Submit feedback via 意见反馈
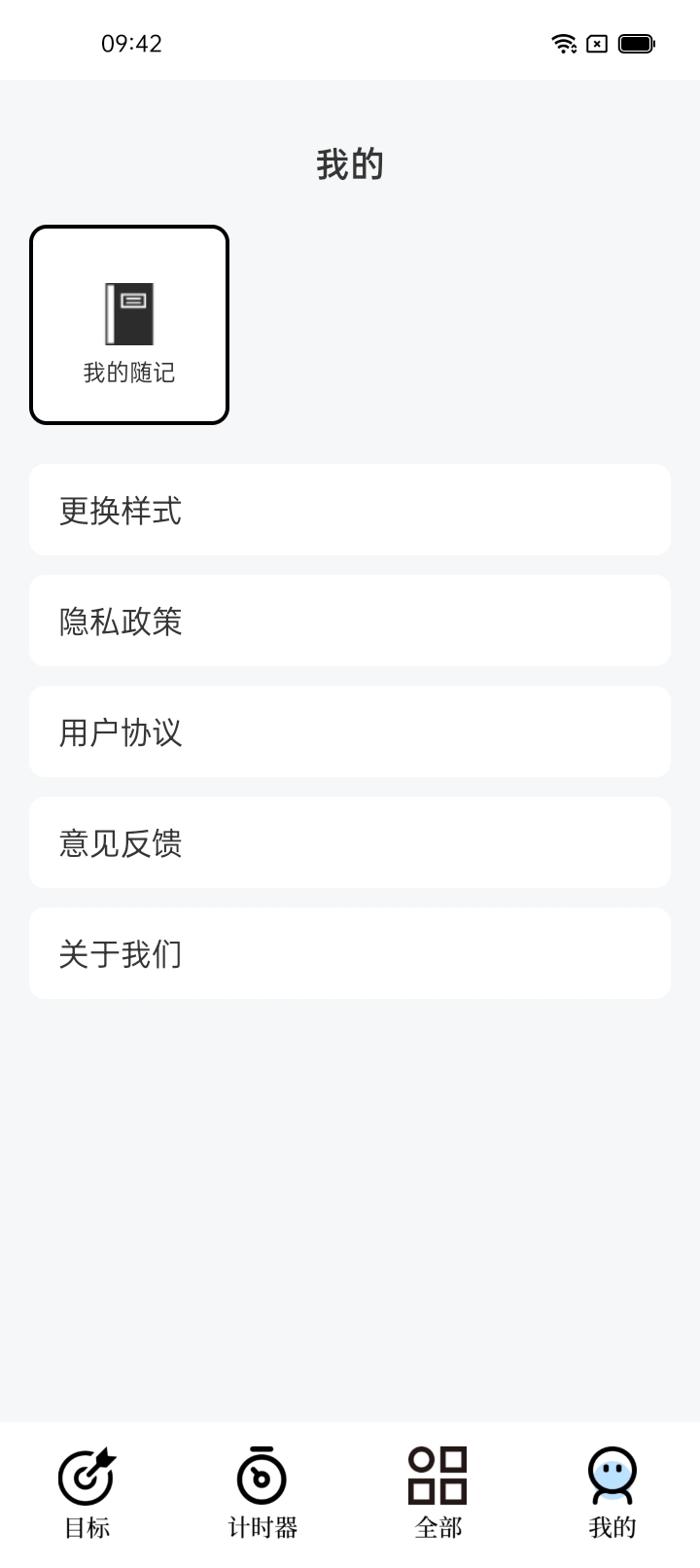 [350, 842]
